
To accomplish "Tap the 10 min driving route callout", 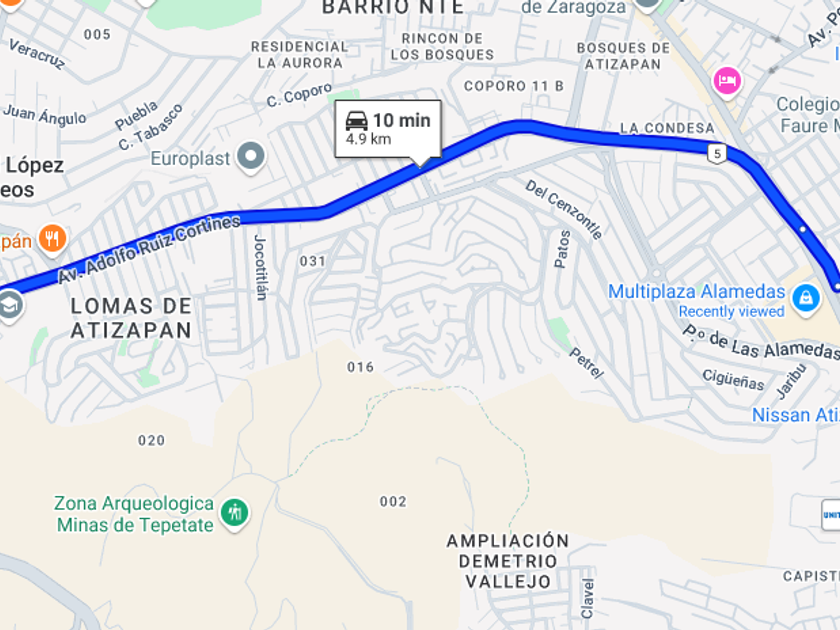I will point(388,129).
